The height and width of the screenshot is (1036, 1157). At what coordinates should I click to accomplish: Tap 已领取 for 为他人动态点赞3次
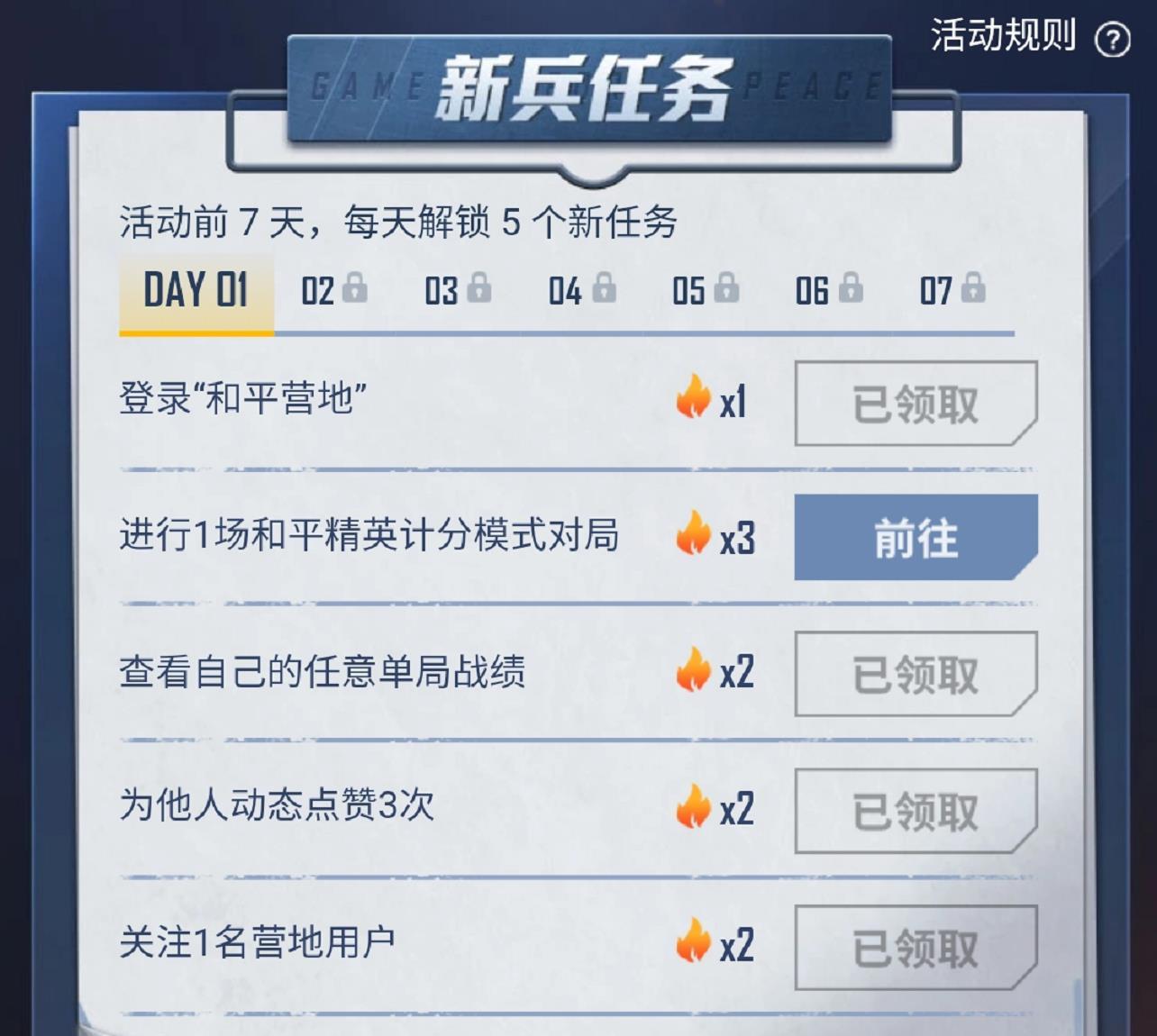(916, 811)
